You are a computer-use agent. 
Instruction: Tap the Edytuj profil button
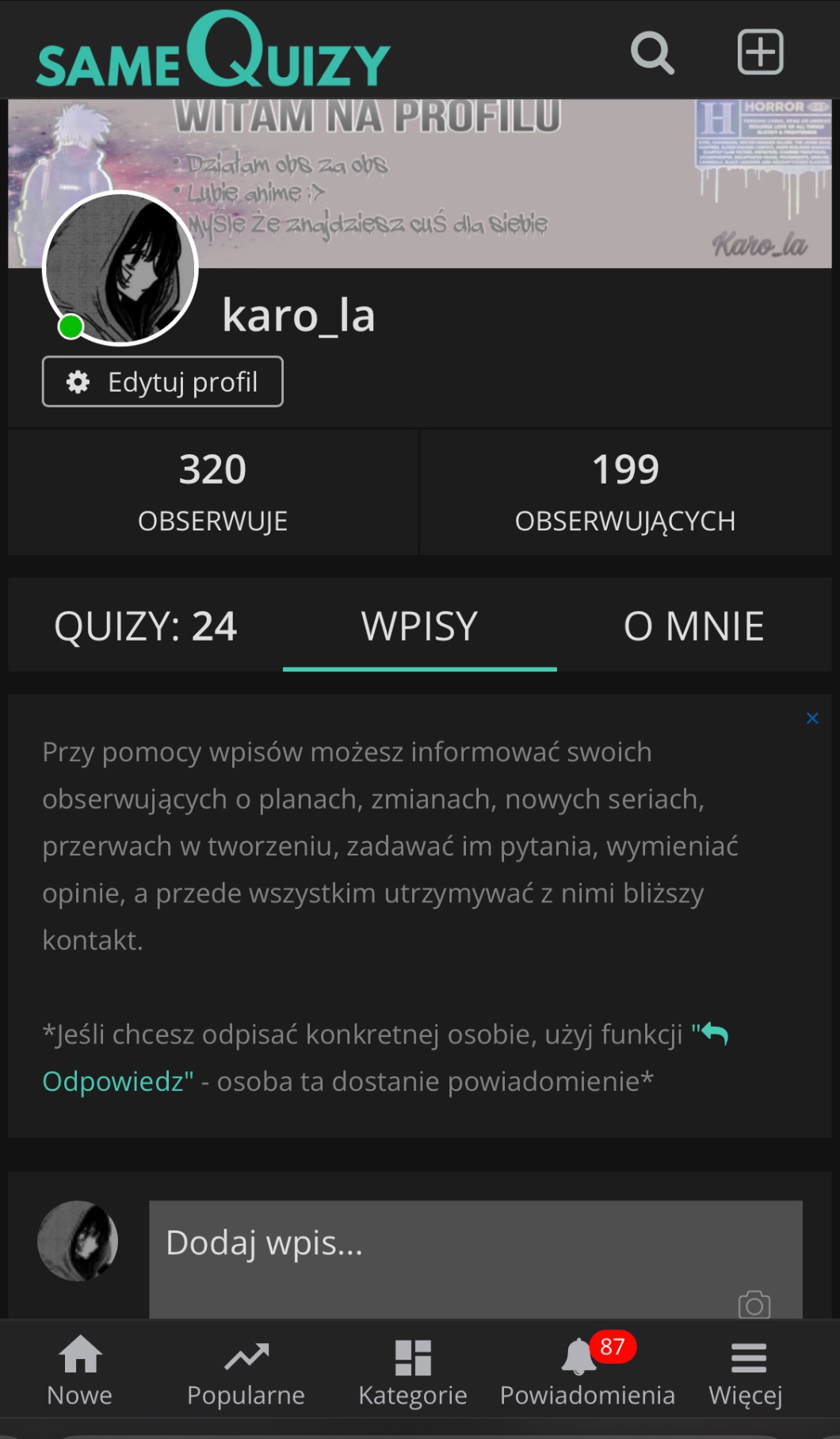(162, 382)
